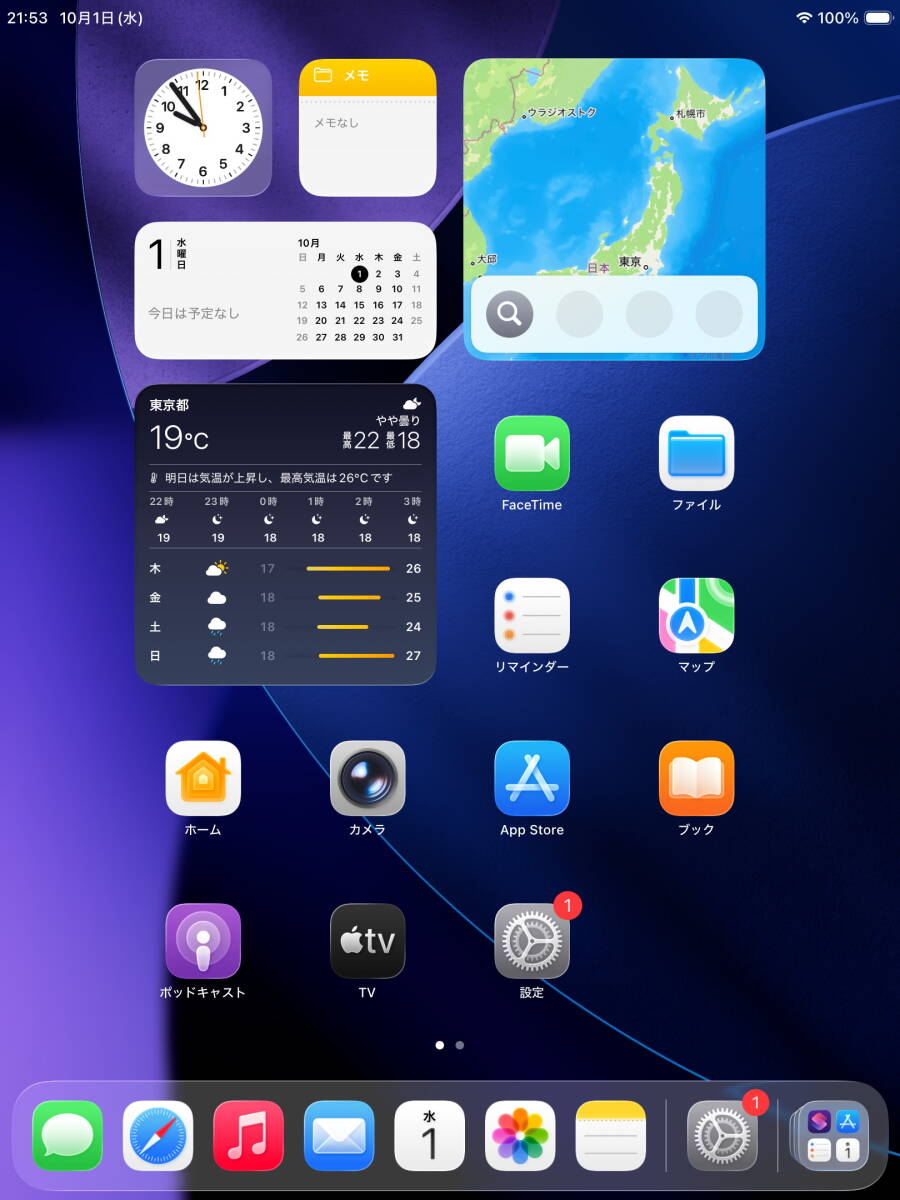The height and width of the screenshot is (1200, 900).
Task: Open the App Store
Action: click(x=532, y=778)
